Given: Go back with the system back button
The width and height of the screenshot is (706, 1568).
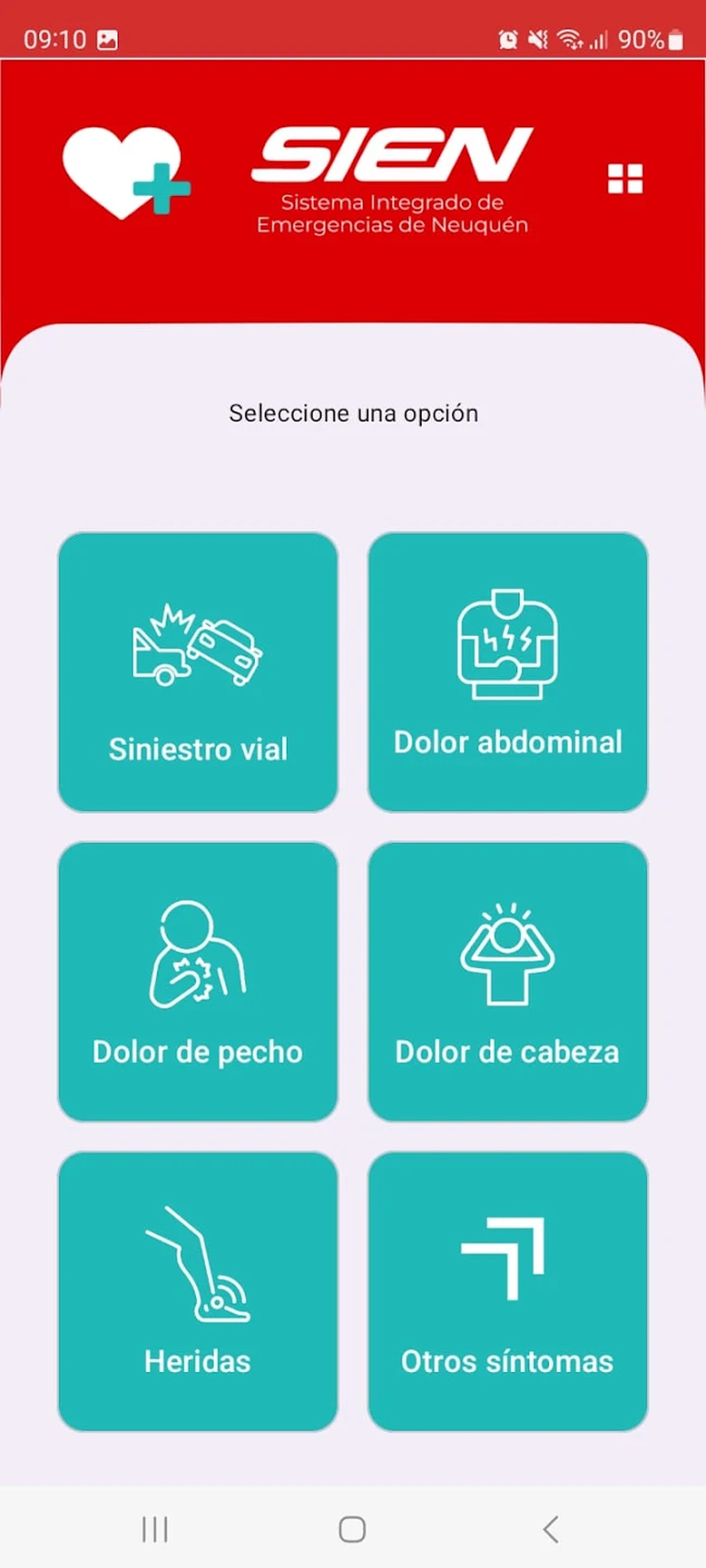Looking at the screenshot, I should (x=550, y=1529).
